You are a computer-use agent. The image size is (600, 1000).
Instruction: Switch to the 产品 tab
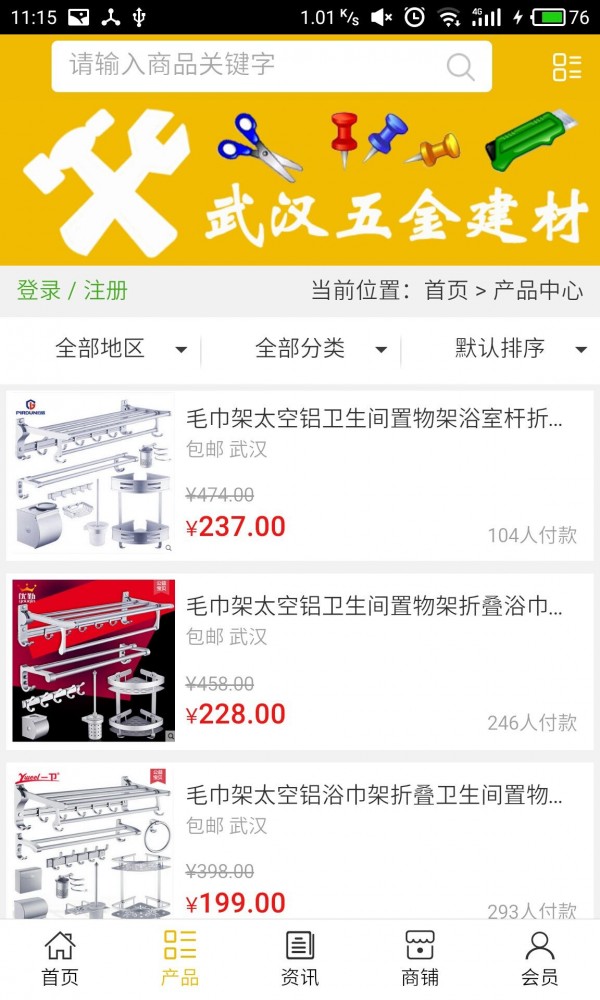click(x=180, y=958)
